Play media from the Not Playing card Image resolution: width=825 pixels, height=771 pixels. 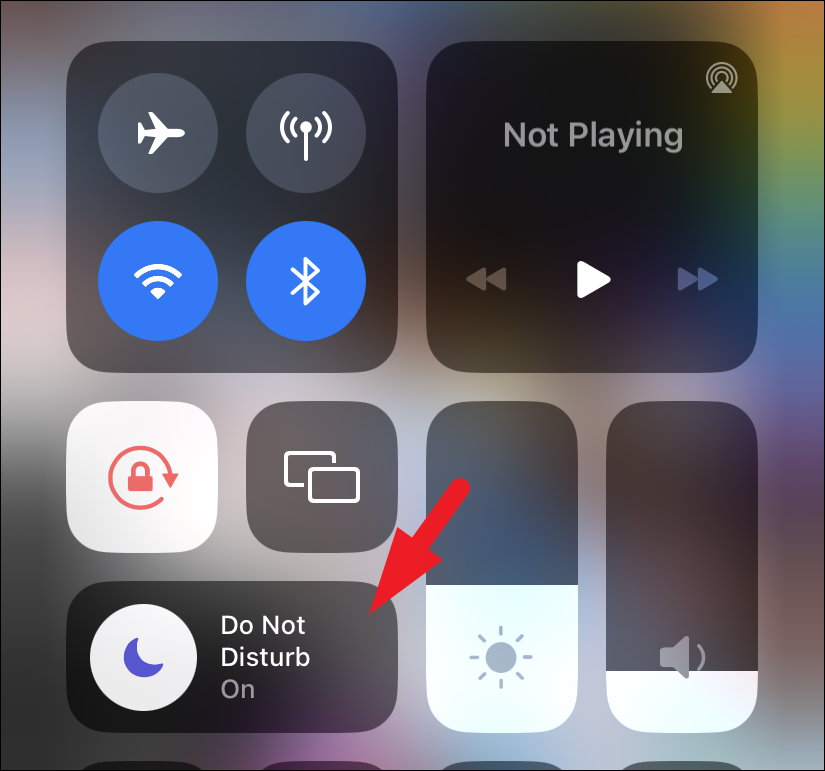point(593,279)
